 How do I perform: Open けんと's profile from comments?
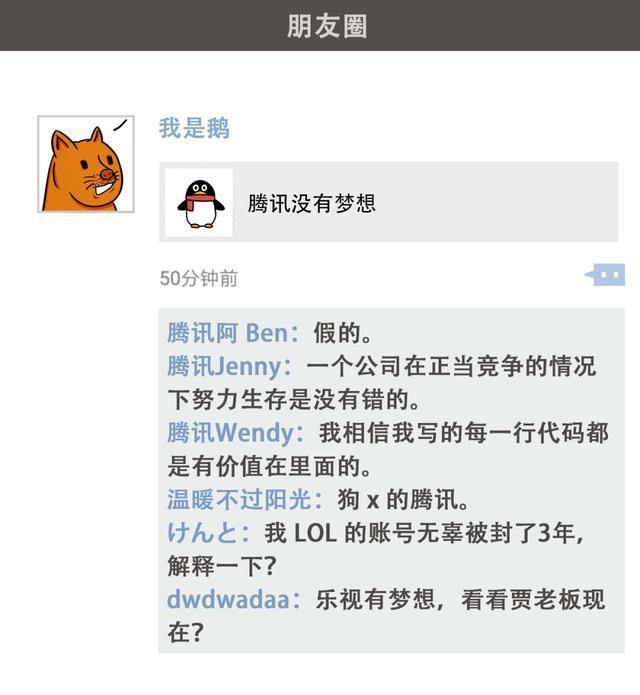pyautogui.click(x=209, y=533)
